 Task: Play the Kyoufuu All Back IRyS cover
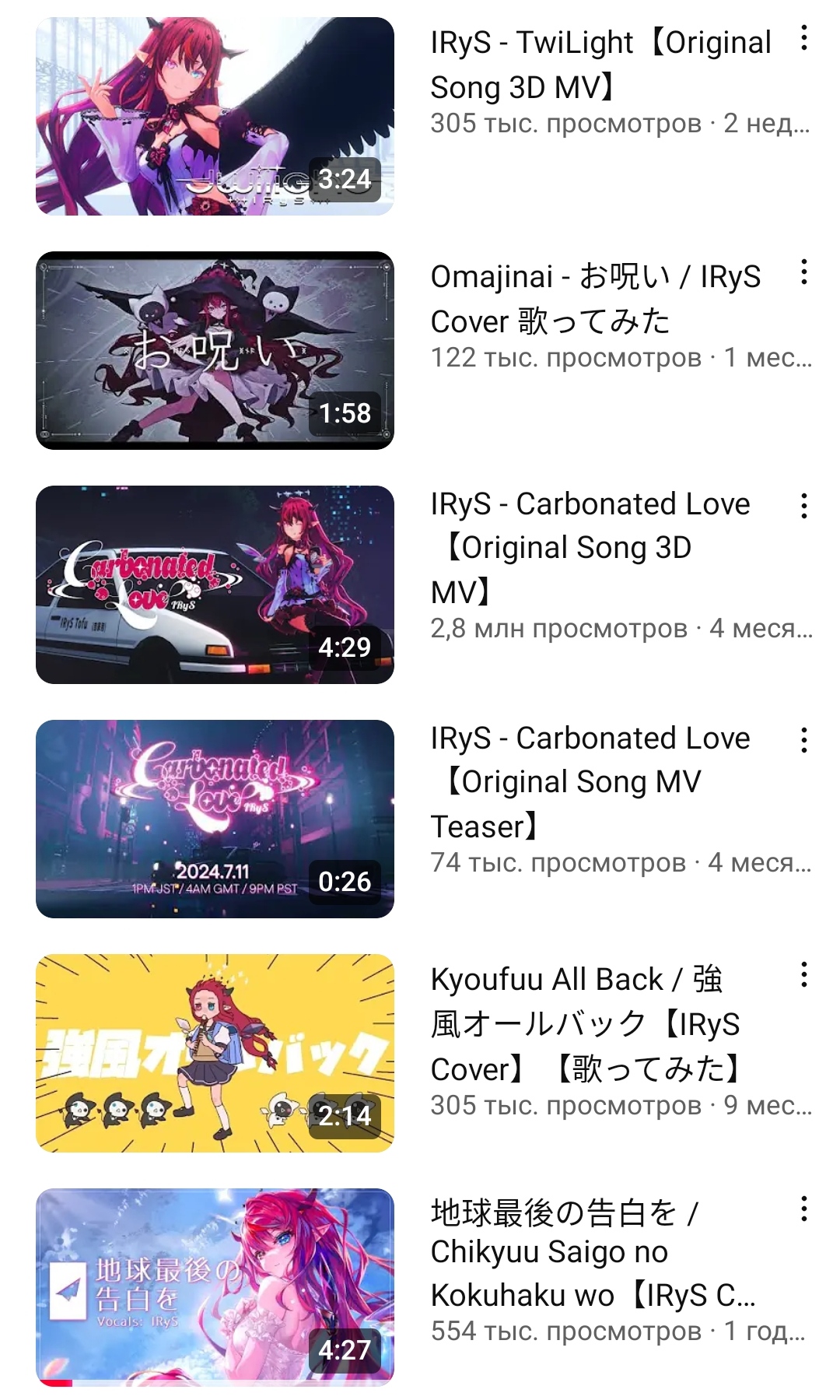coord(215,1053)
